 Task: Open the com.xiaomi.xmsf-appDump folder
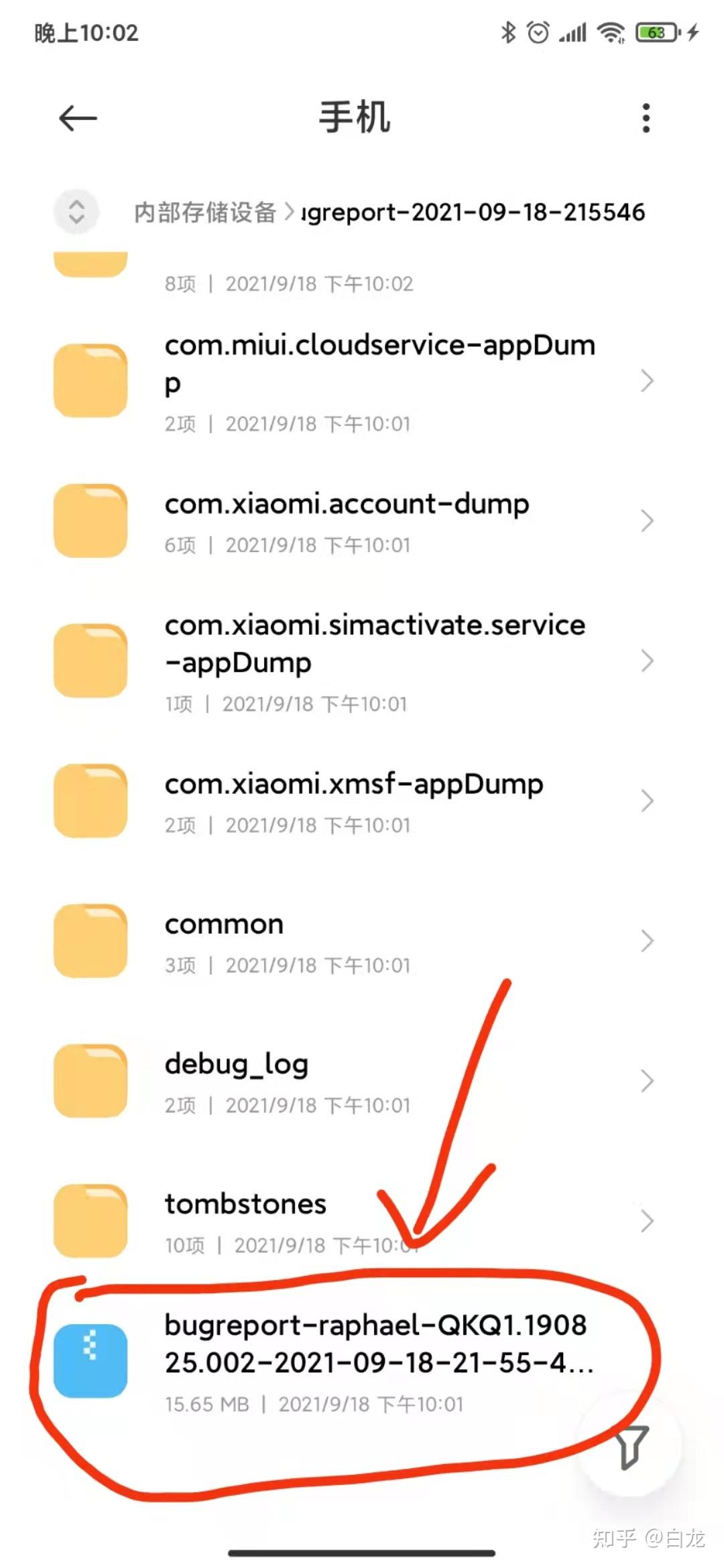[355, 801]
